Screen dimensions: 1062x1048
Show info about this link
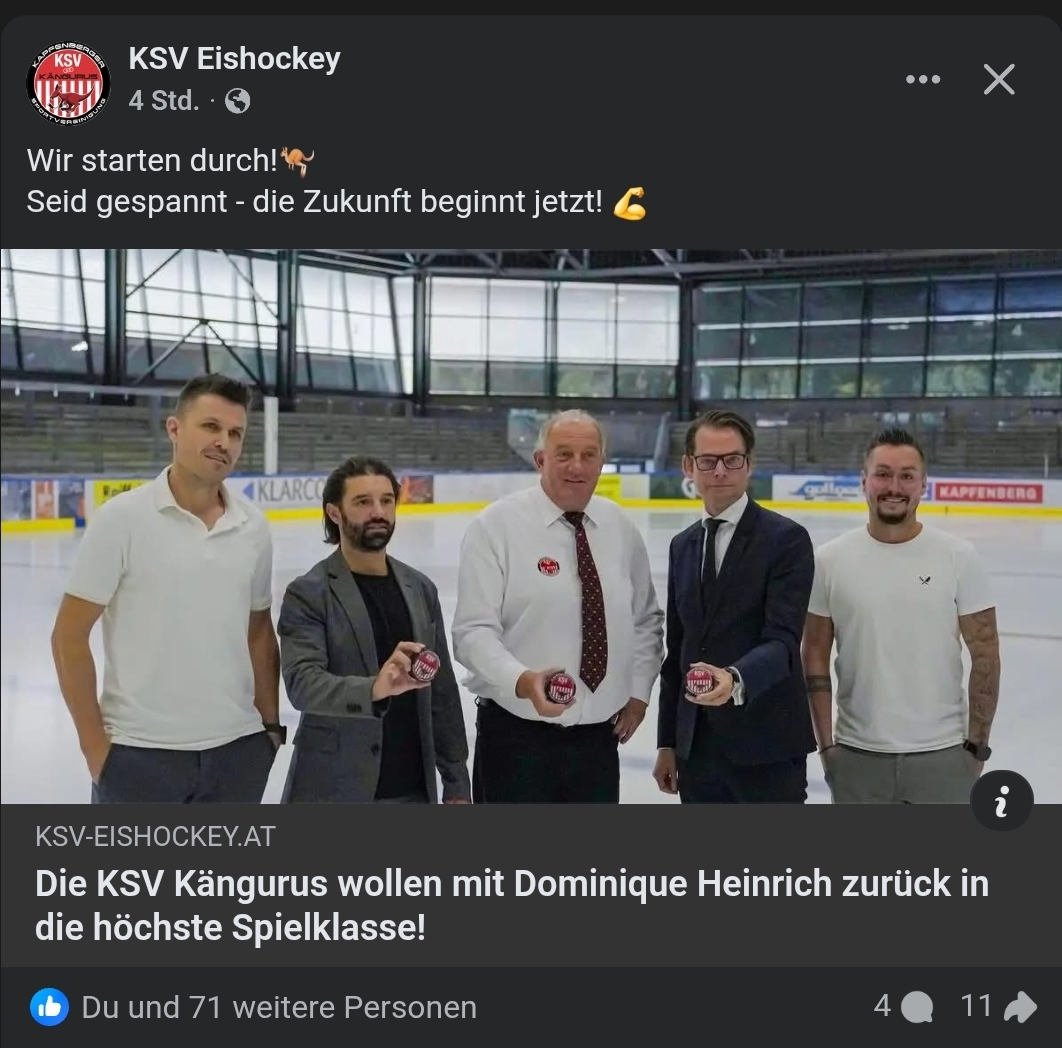pos(1001,800)
